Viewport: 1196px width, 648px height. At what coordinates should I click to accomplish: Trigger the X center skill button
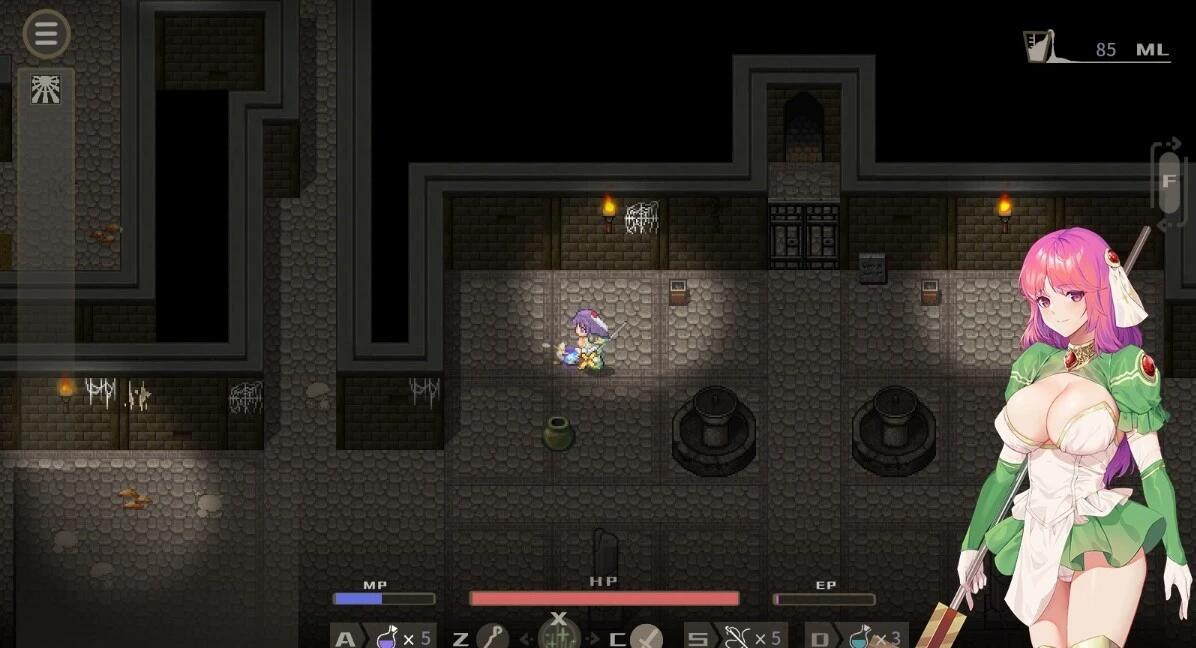pos(559,634)
